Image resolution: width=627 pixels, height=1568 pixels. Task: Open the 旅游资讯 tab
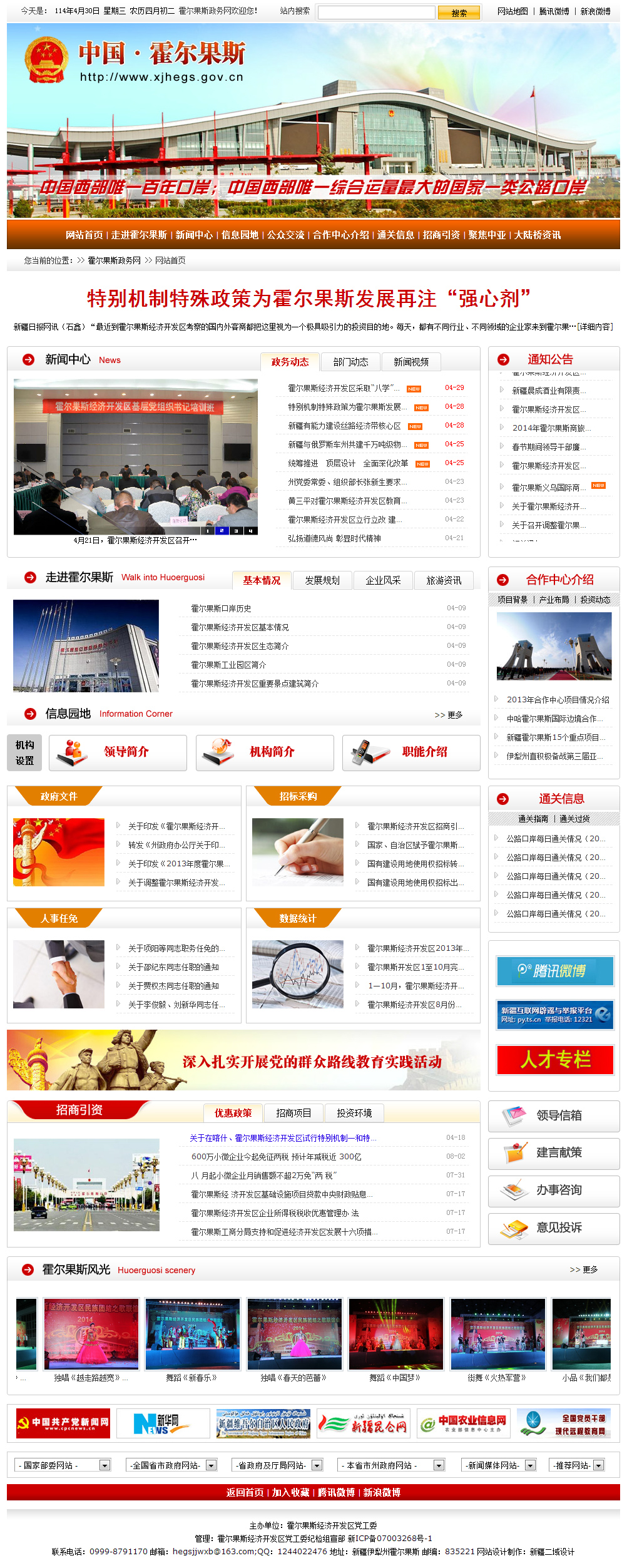(x=444, y=580)
